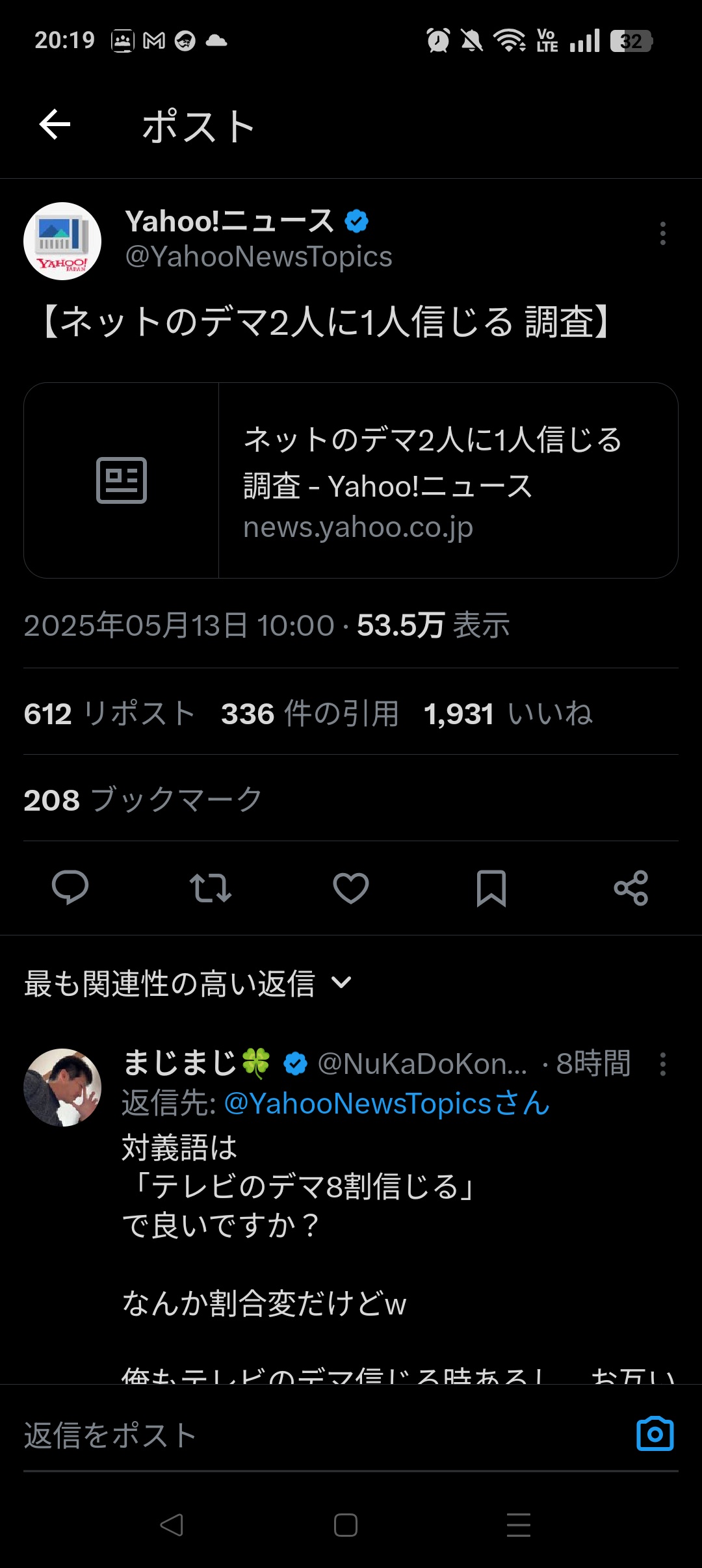View the 1,931 いいね list
The image size is (702, 1568).
(508, 713)
